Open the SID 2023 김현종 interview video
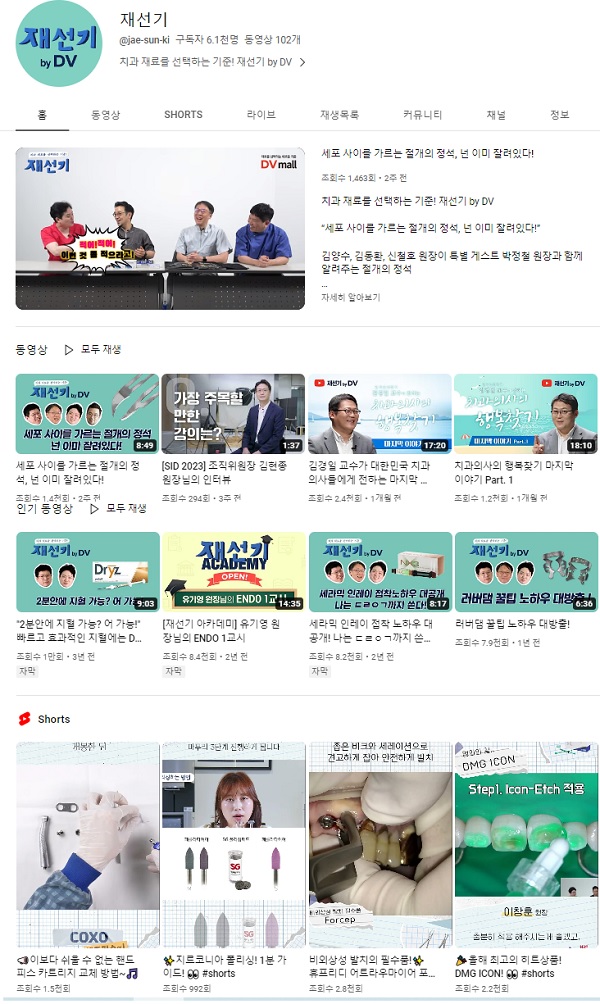Image resolution: width=600 pixels, height=1004 pixels. coord(233,414)
